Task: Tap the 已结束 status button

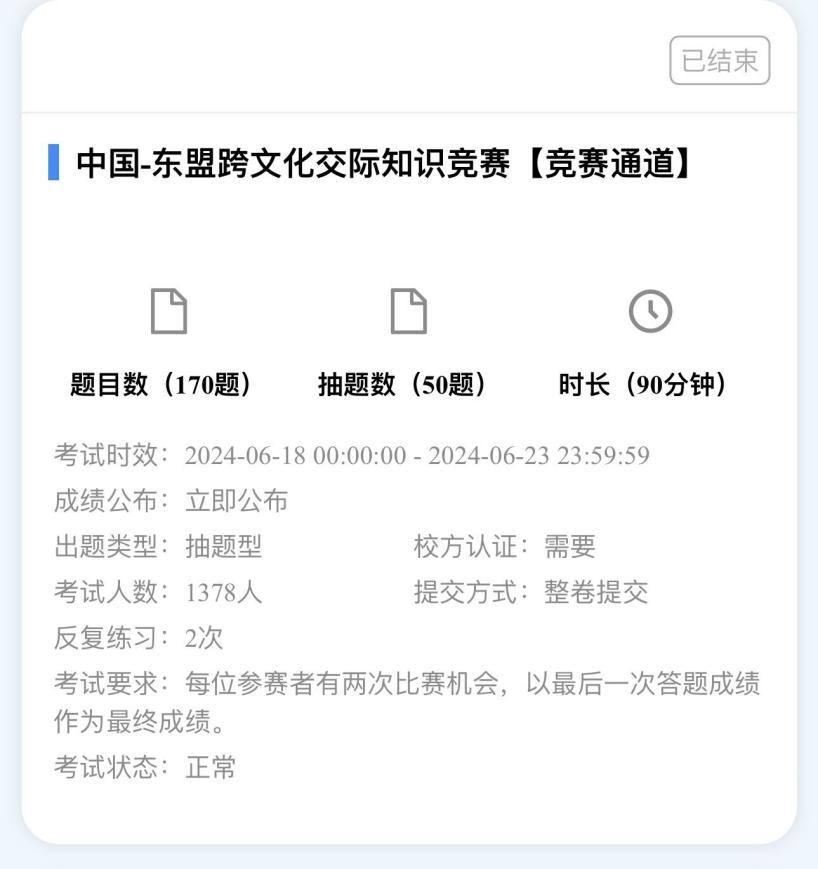Action: [x=719, y=61]
